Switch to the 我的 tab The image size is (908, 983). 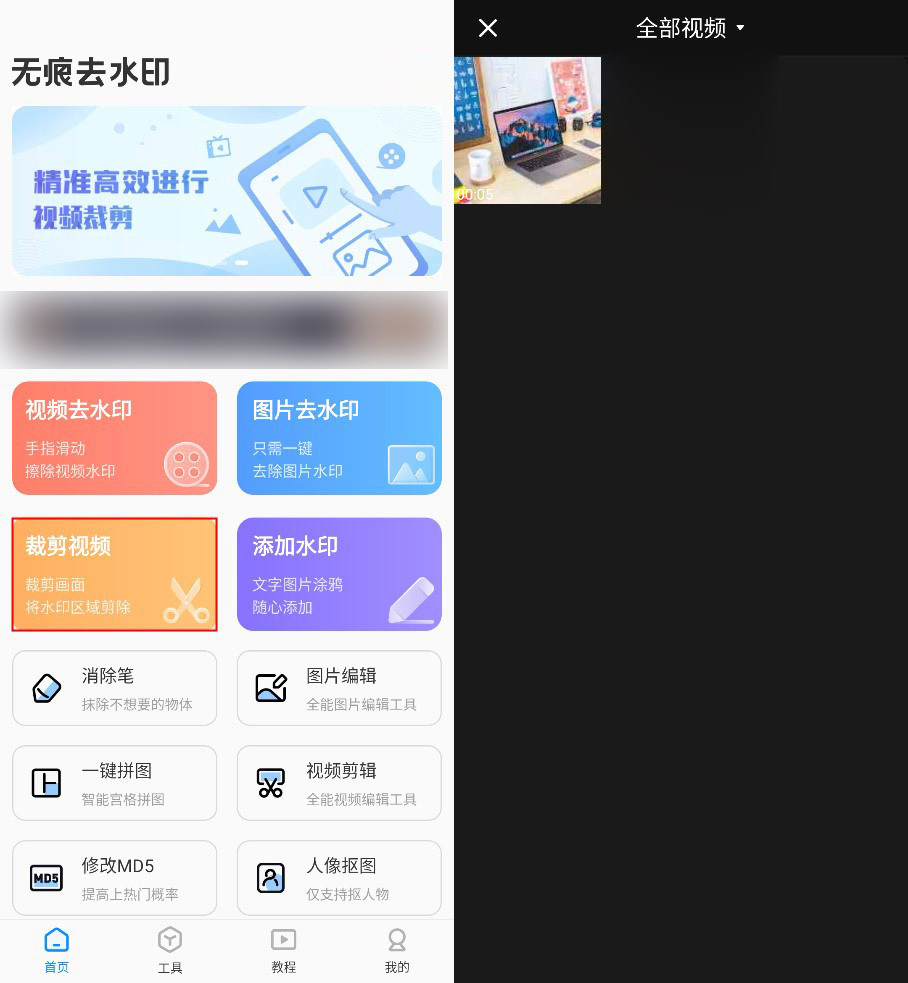tap(397, 950)
